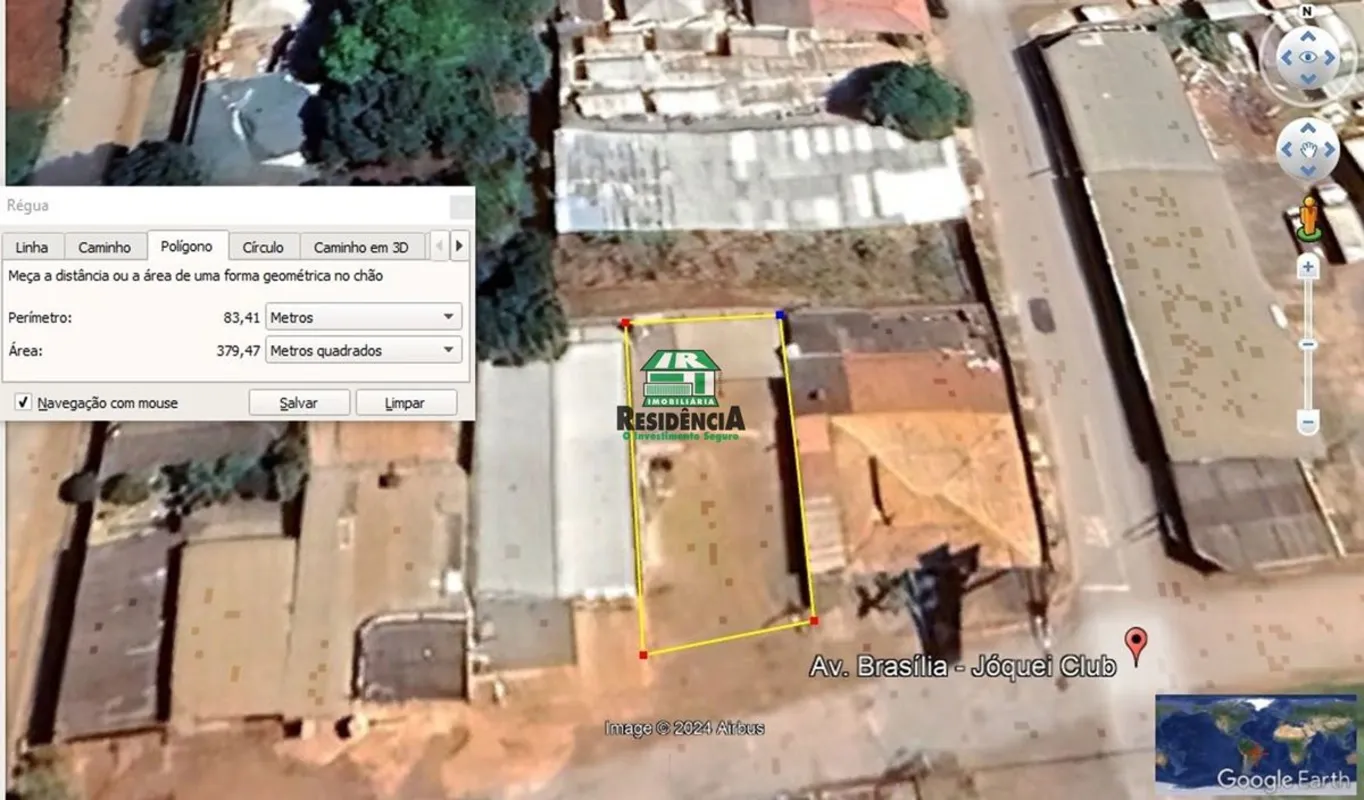
Task: Select the Círculo tab
Action: [263, 247]
